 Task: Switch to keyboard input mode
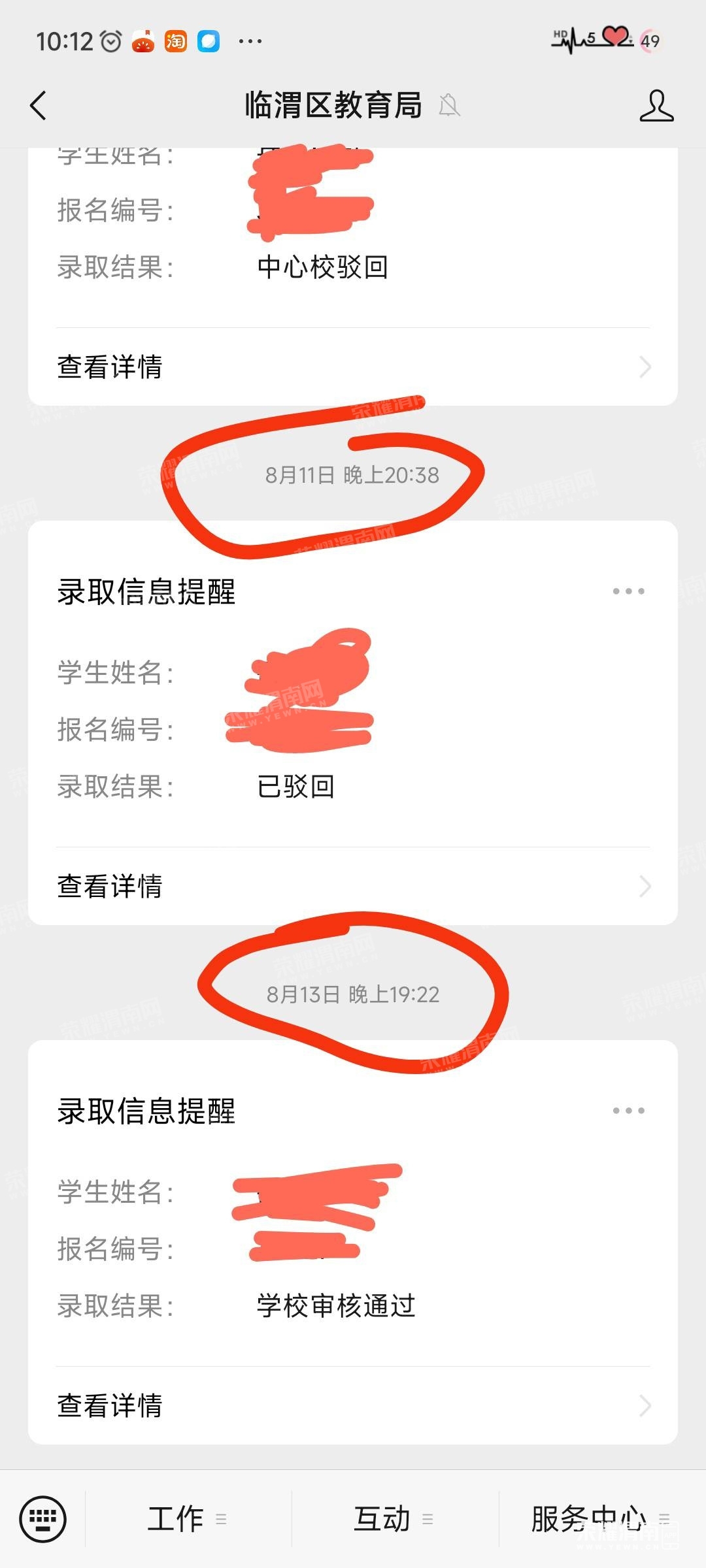(x=43, y=1518)
